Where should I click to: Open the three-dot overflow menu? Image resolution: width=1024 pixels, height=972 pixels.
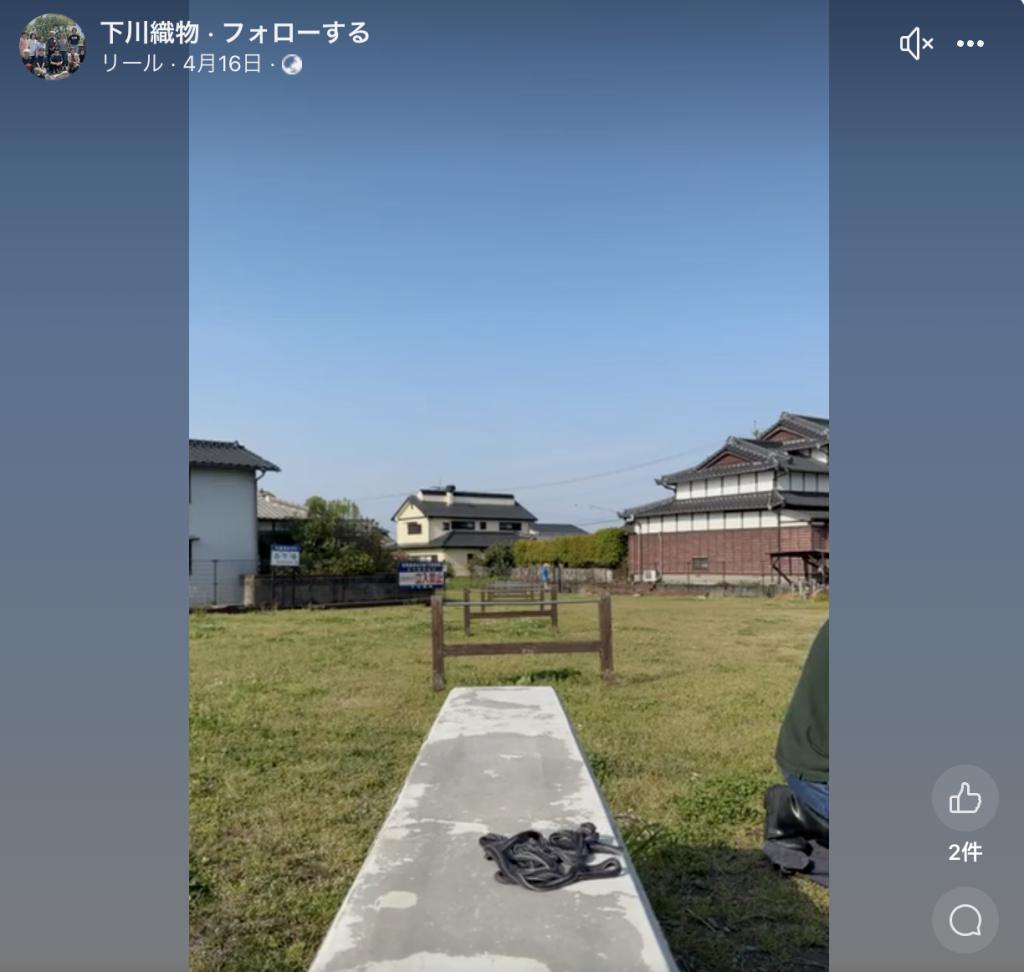point(970,44)
